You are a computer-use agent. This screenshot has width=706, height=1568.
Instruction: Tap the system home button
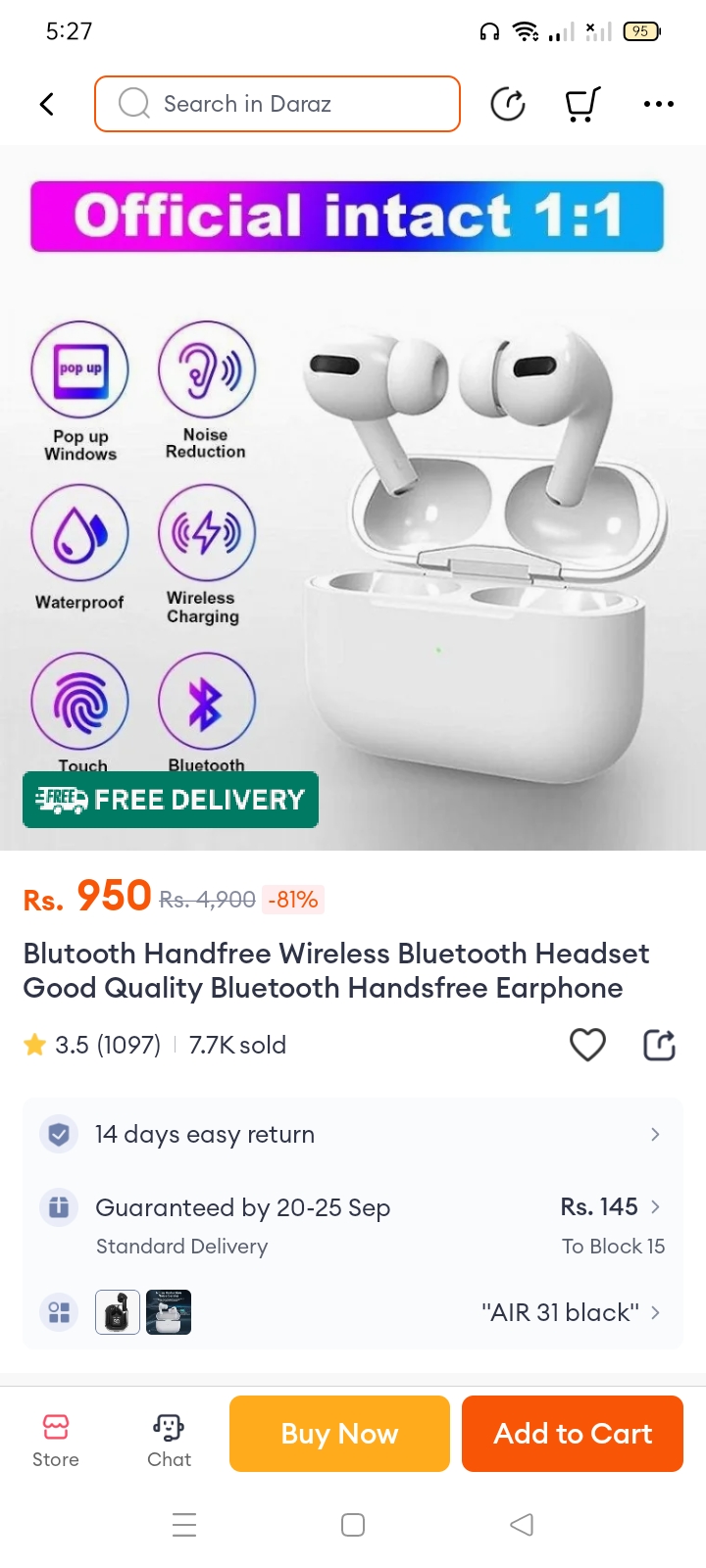[353, 1525]
